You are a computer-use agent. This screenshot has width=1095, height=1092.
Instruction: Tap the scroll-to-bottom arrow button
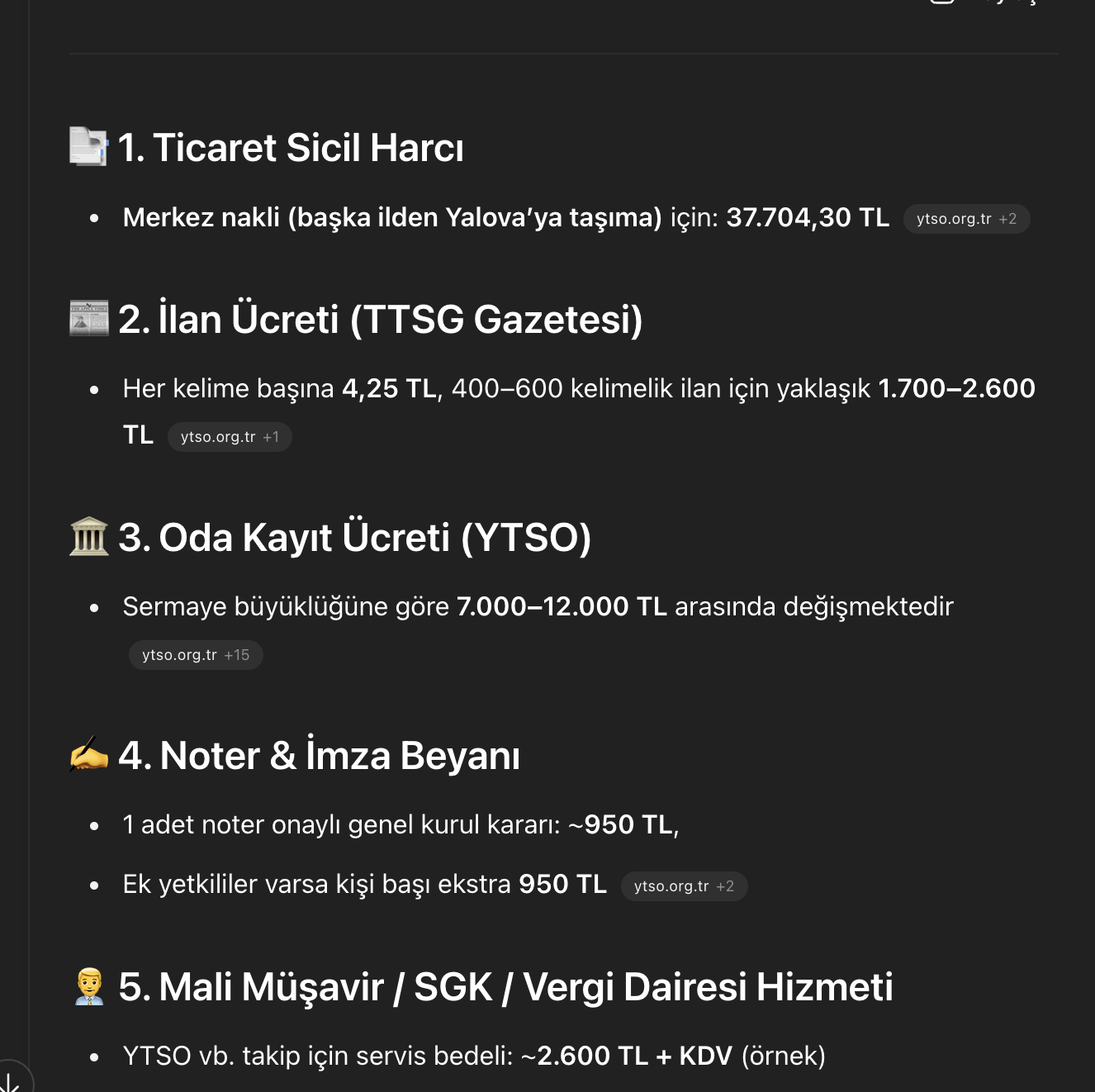pyautogui.click(x=10, y=1080)
